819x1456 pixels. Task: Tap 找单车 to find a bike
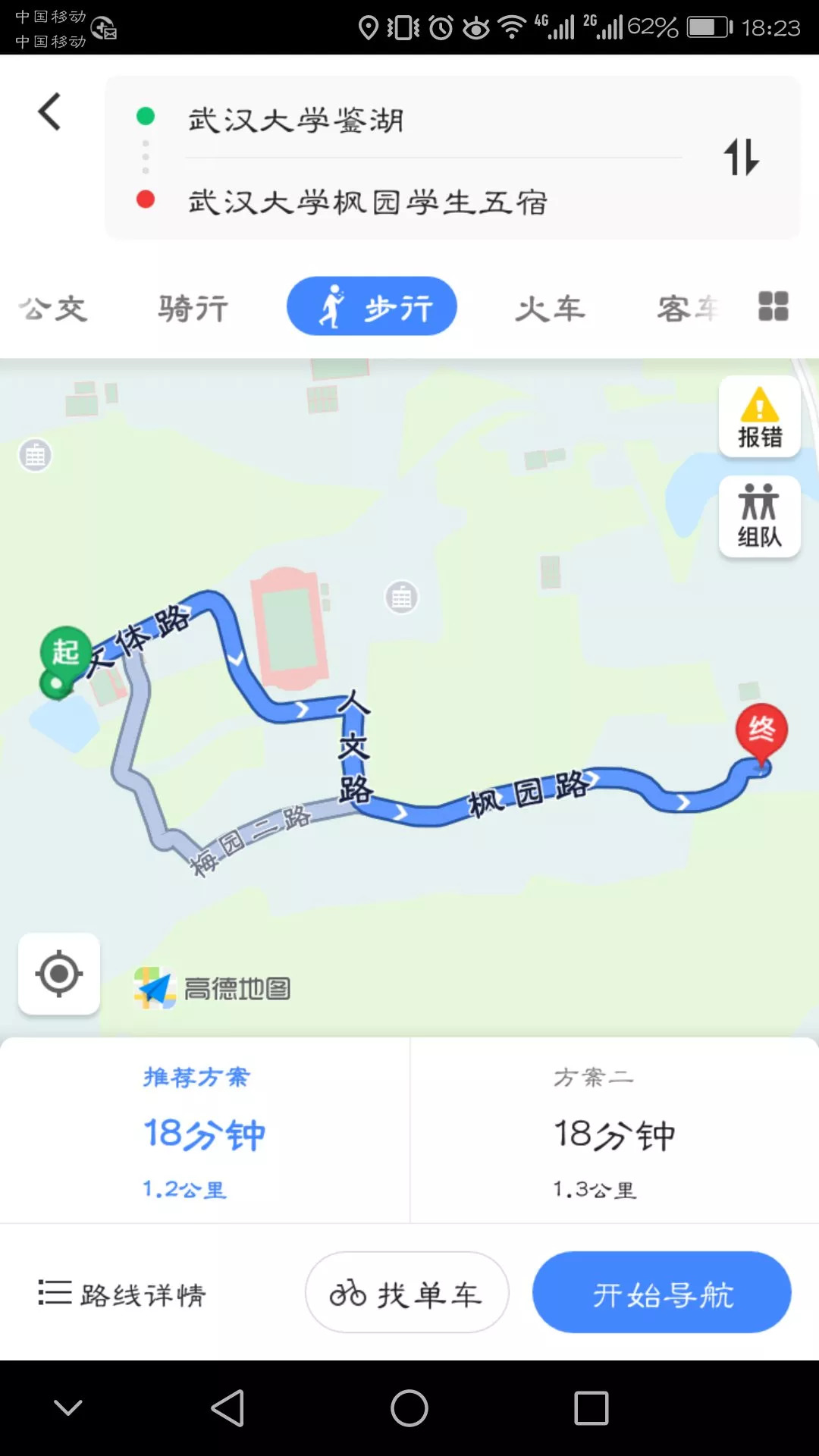pyautogui.click(x=406, y=1293)
